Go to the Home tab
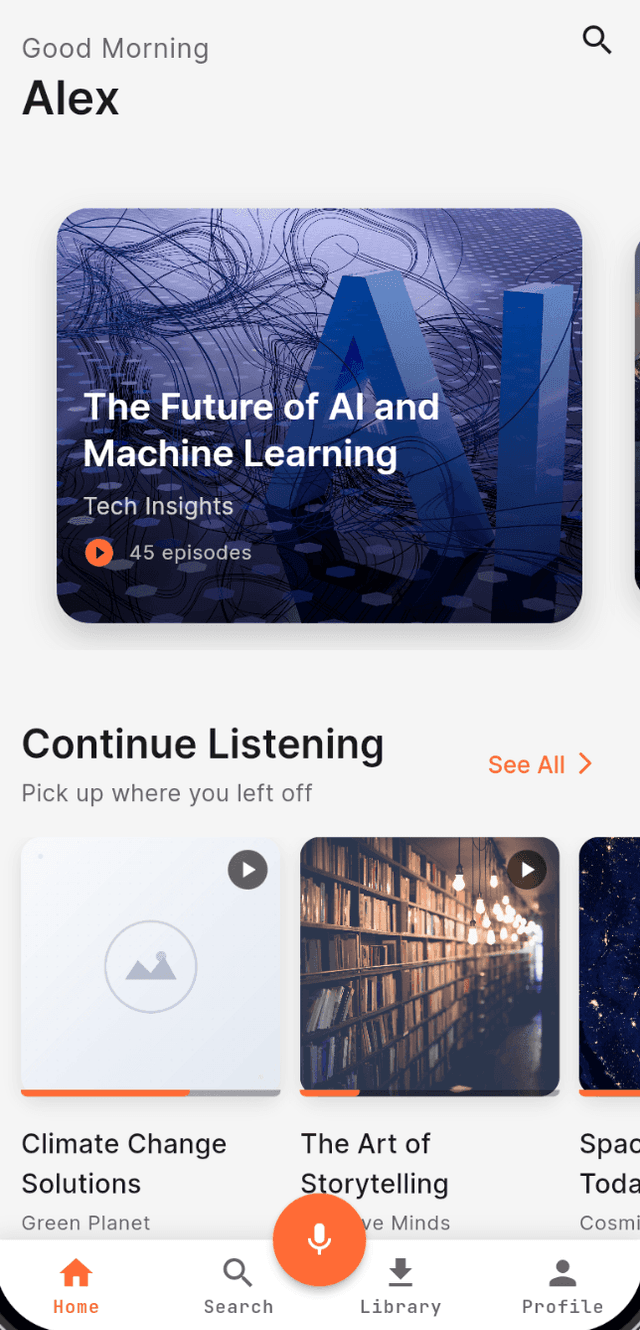Screen dimensions: 640x1330 click(76, 1286)
